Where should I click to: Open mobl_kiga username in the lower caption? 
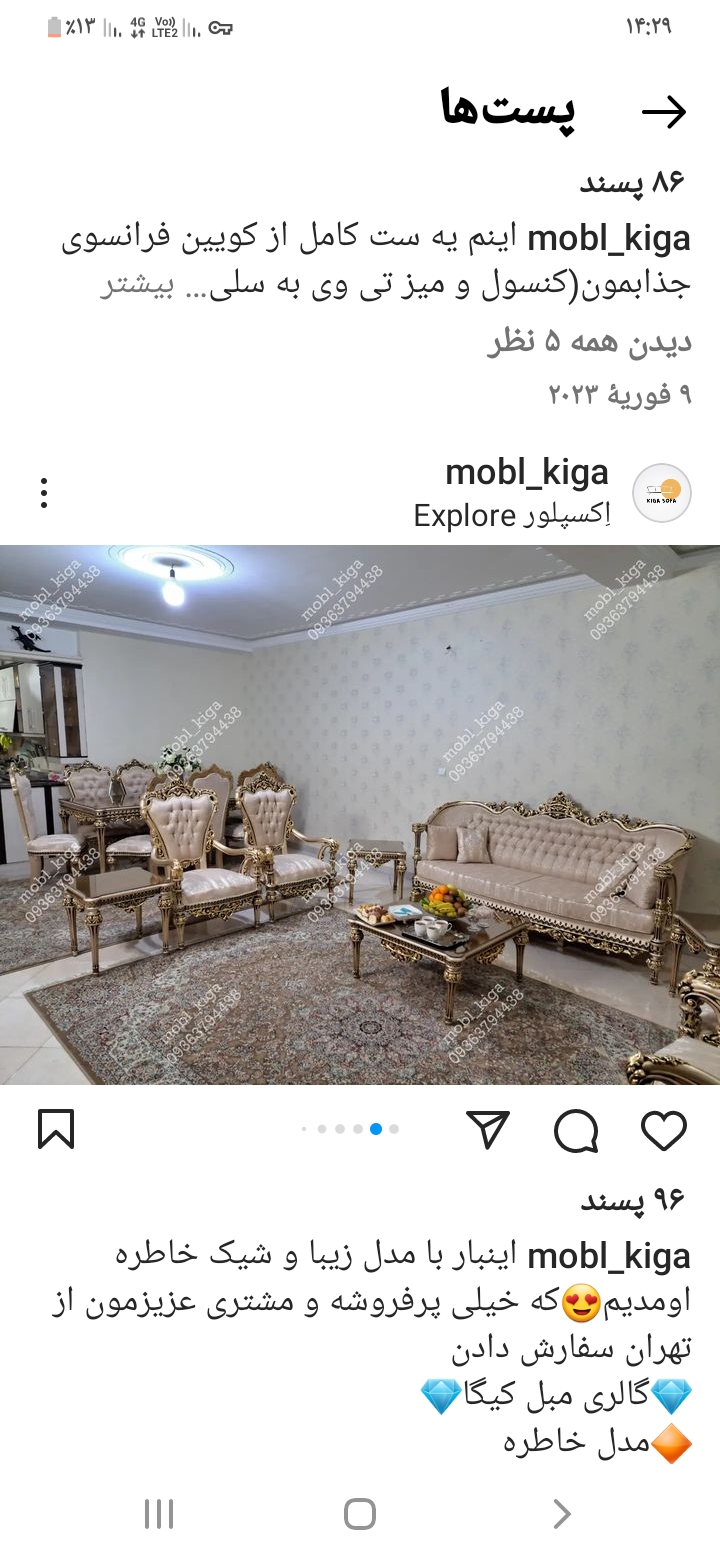tap(608, 1256)
